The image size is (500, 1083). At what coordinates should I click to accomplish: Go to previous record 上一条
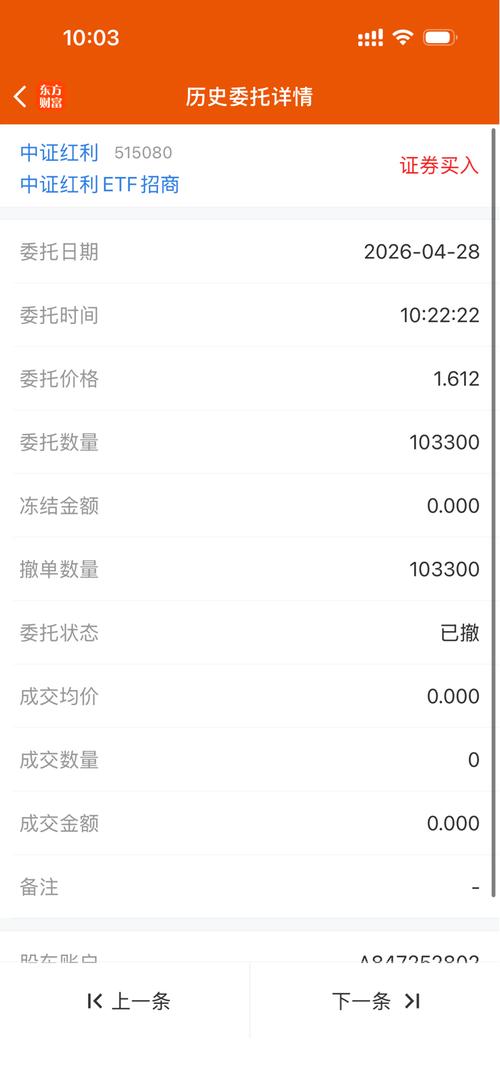click(128, 1001)
